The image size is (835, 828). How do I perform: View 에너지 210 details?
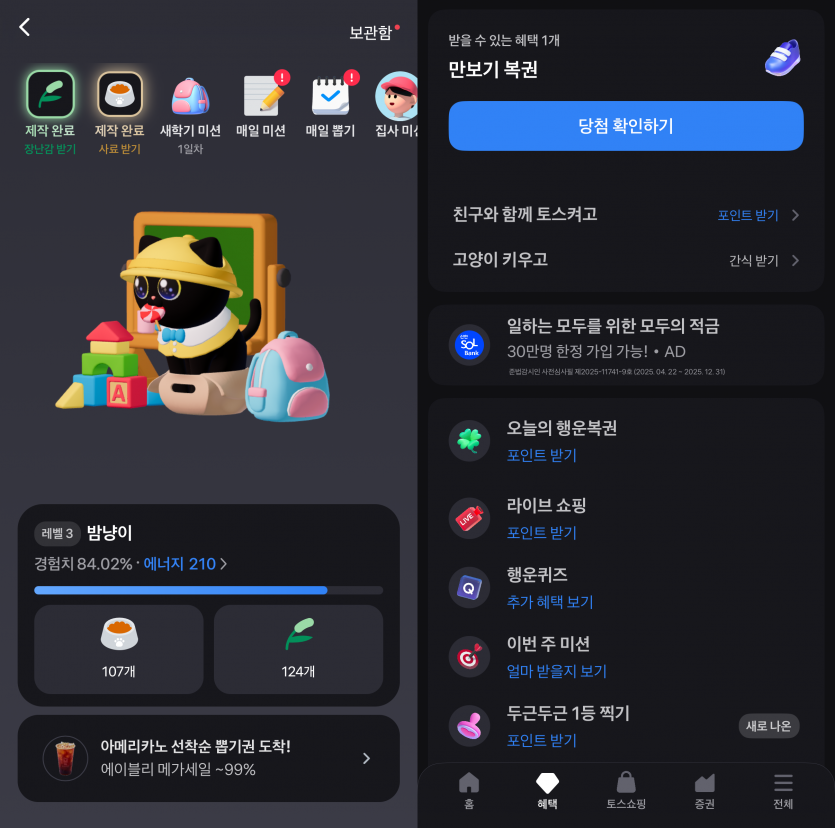click(x=185, y=564)
